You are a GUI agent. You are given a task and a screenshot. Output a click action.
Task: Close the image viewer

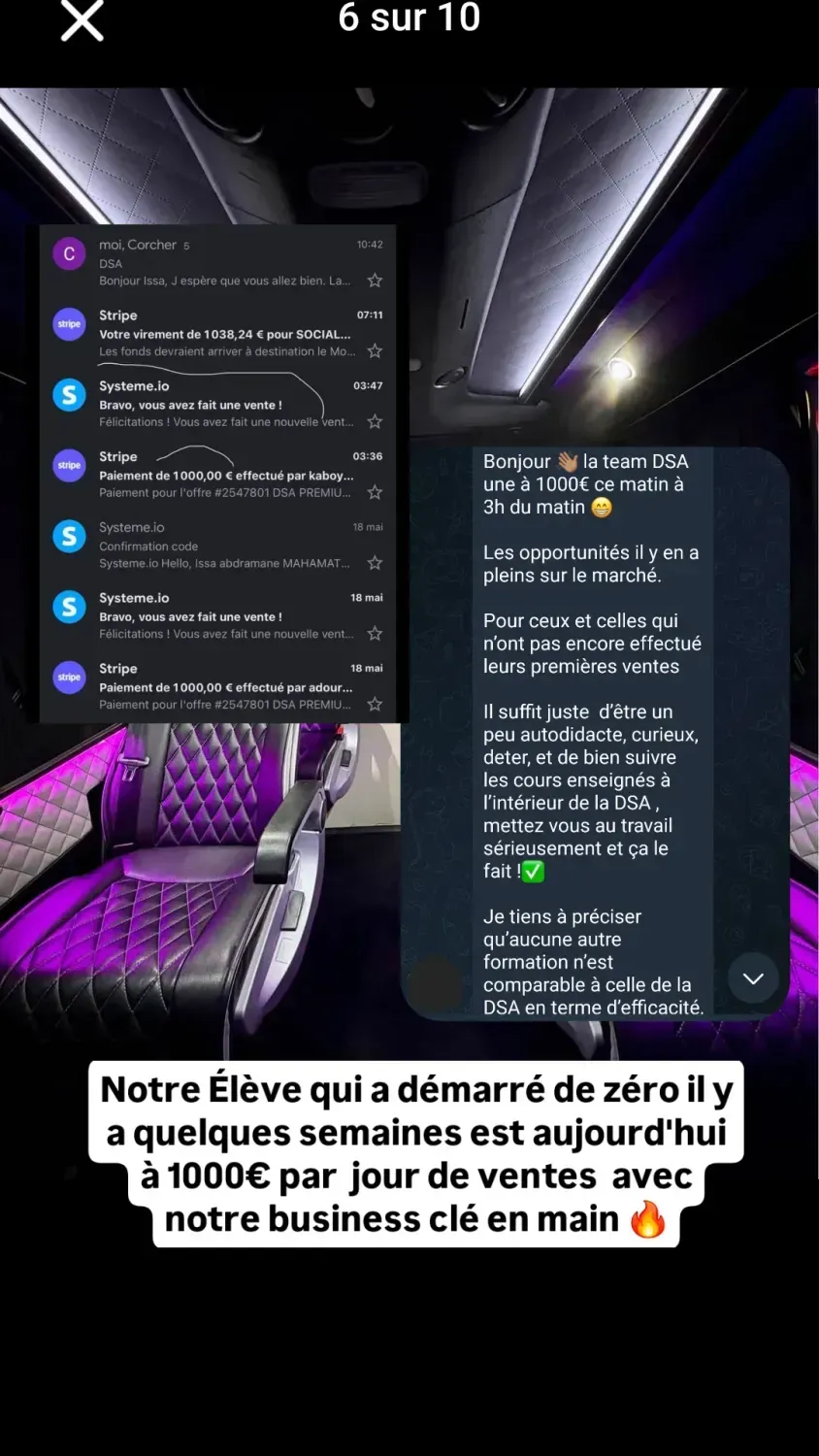pyautogui.click(x=82, y=20)
